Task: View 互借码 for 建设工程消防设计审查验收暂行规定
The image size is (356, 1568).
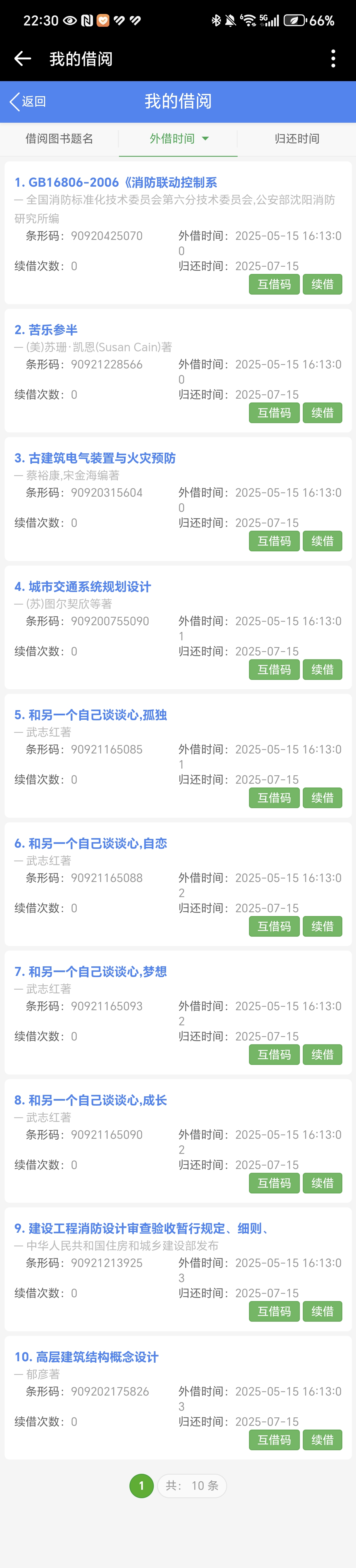Action: (274, 1312)
